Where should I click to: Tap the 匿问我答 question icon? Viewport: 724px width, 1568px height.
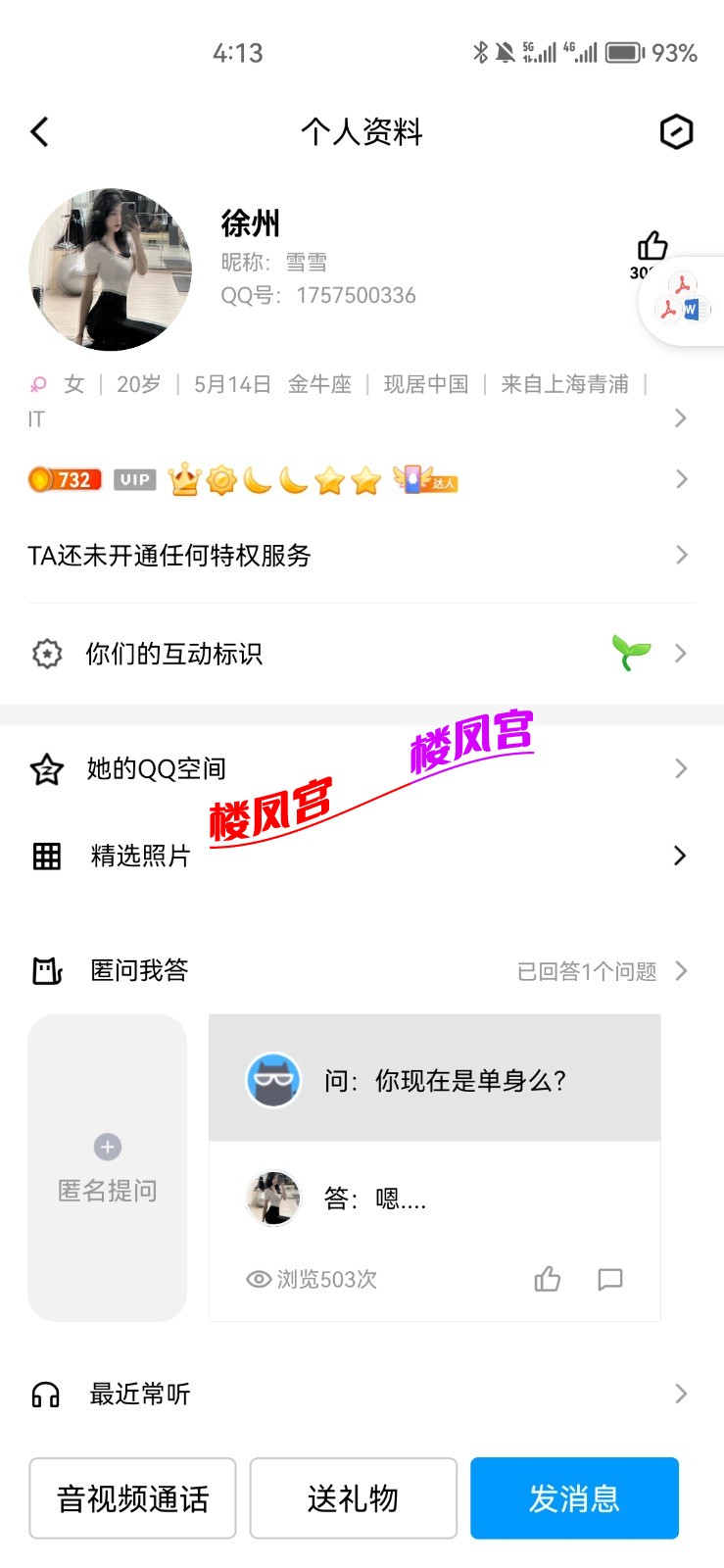46,970
